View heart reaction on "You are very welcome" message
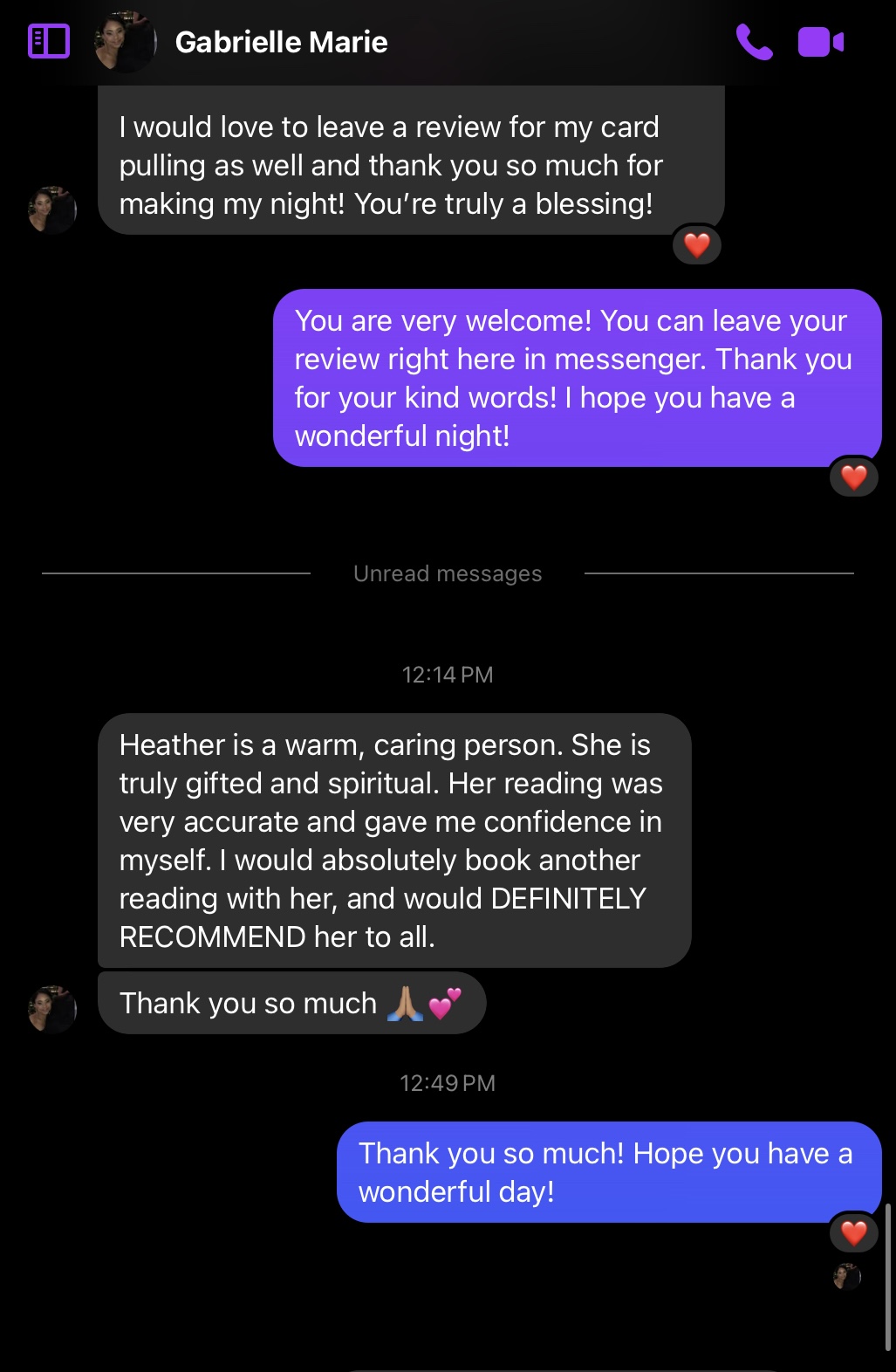The height and width of the screenshot is (1372, 896). (853, 477)
